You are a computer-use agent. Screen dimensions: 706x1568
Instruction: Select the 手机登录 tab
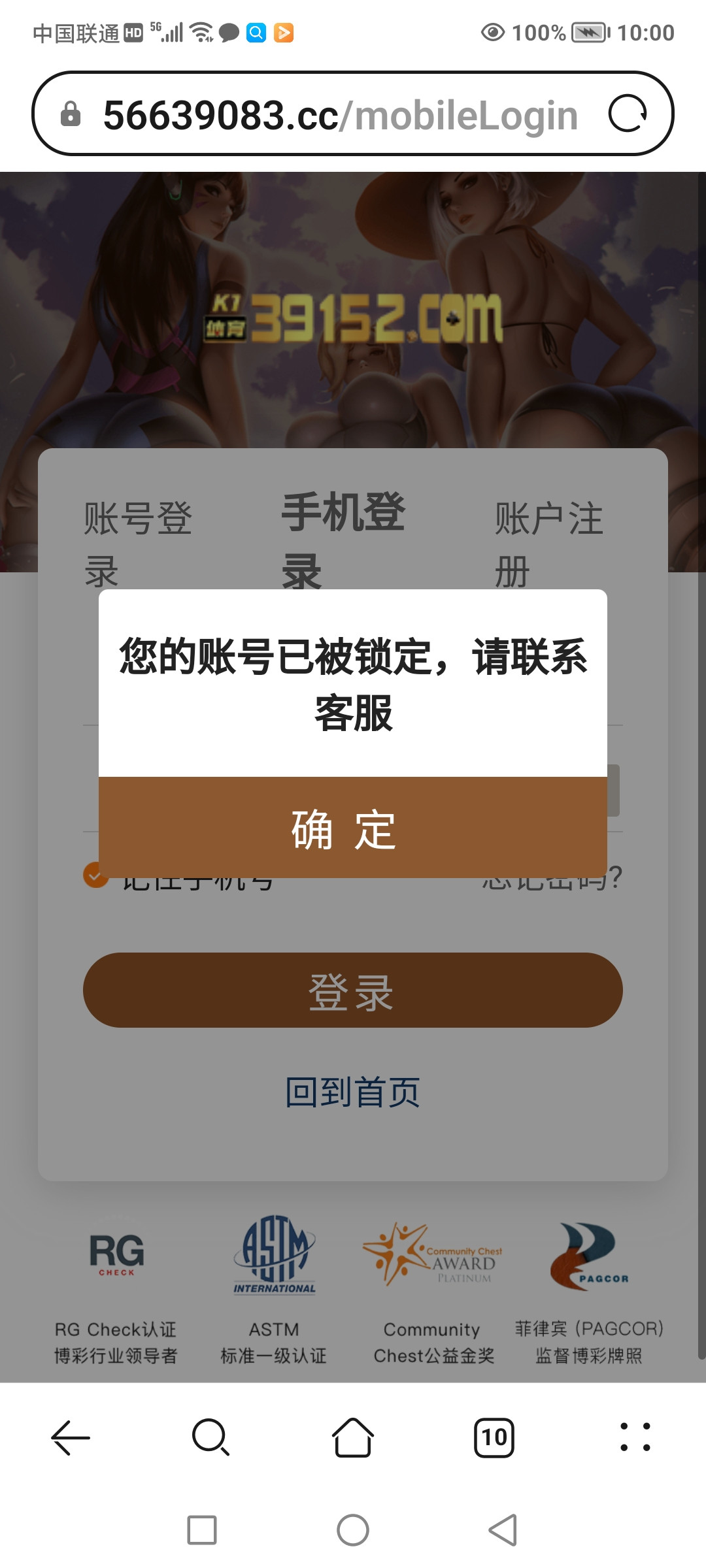pyautogui.click(x=343, y=539)
